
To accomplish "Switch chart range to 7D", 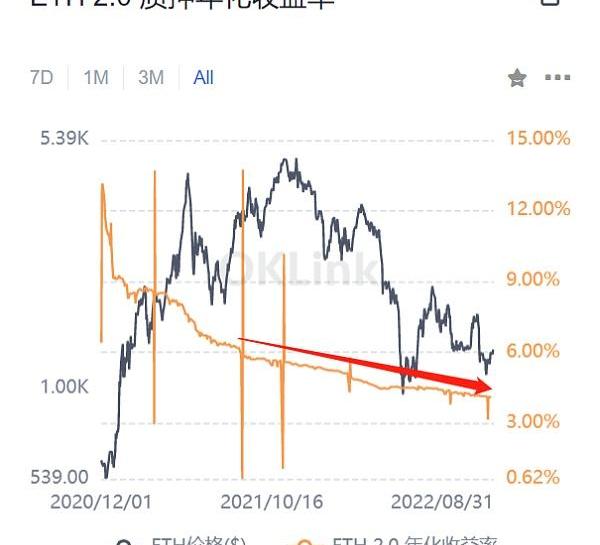I will (x=41, y=77).
